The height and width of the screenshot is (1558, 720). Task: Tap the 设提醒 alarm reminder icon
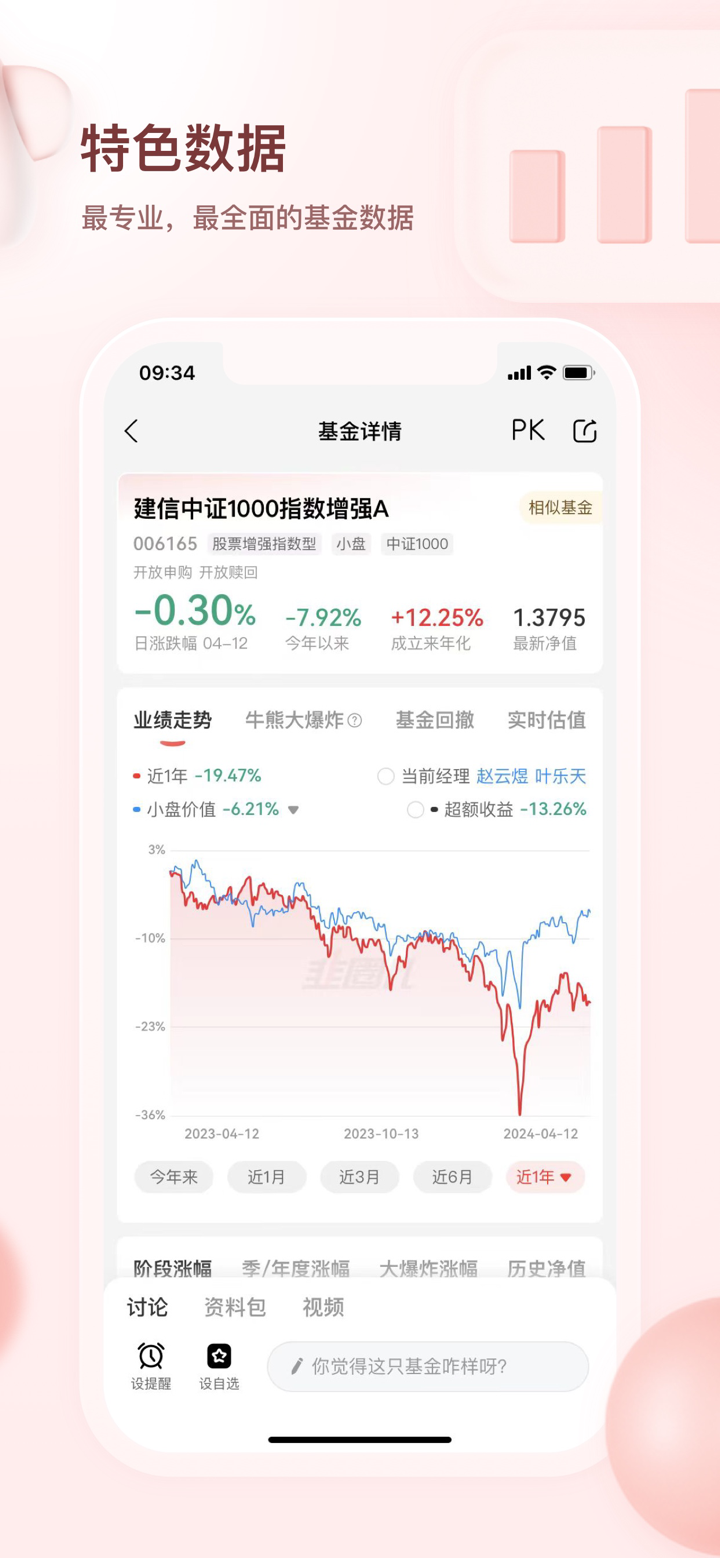tap(149, 1356)
